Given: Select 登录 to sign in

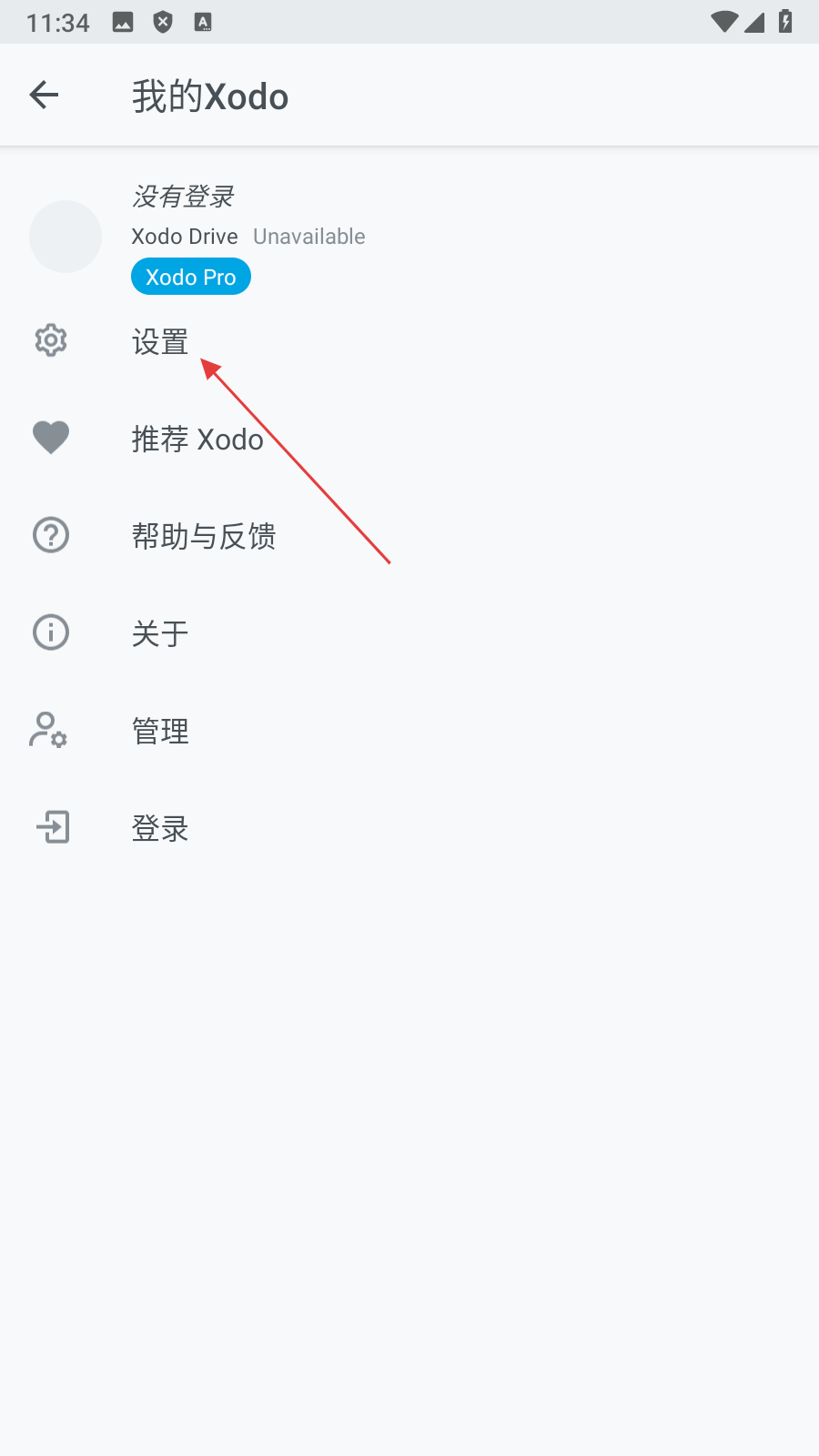Looking at the screenshot, I should [160, 828].
